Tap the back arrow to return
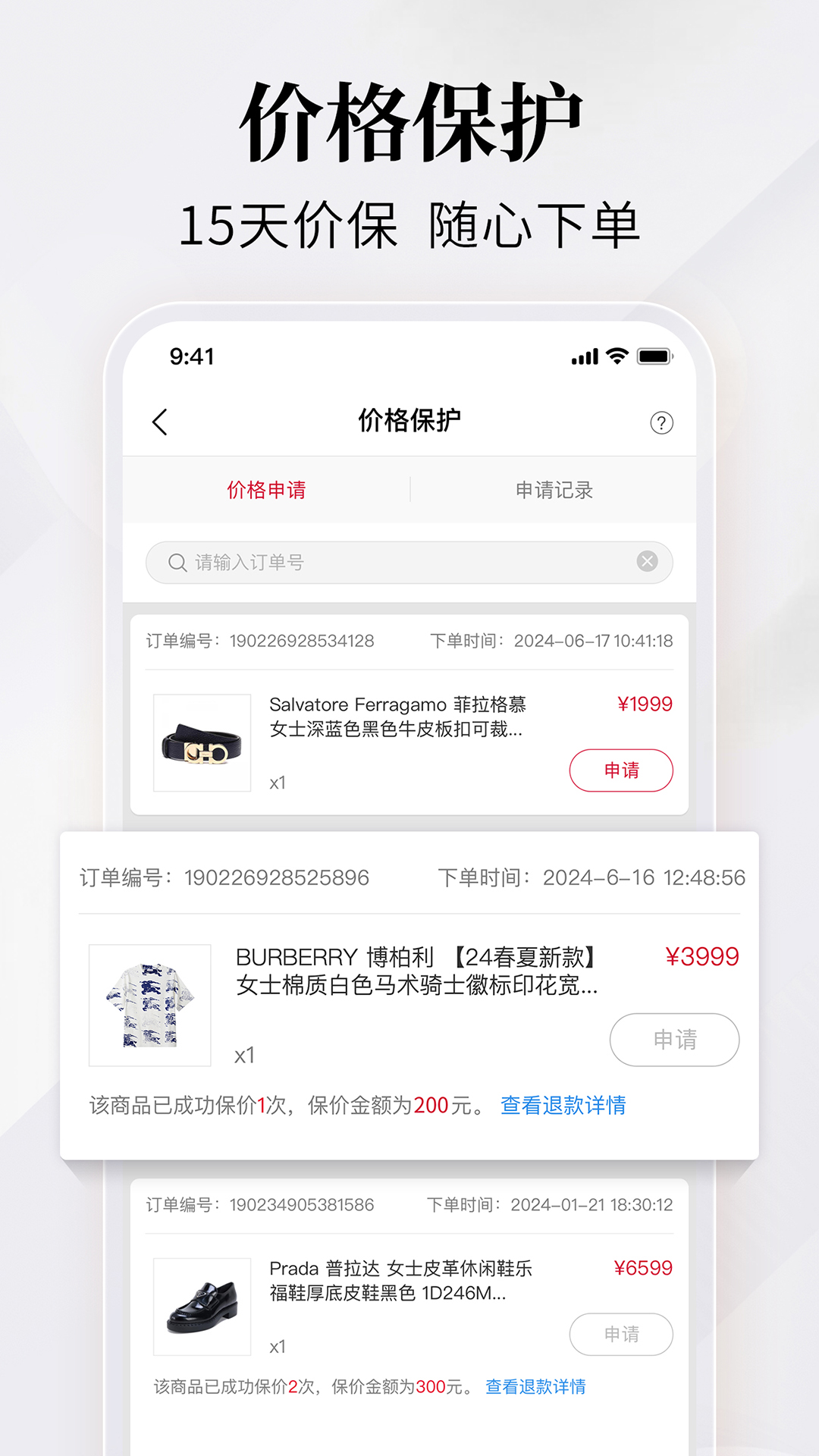819x1456 pixels. tap(160, 422)
